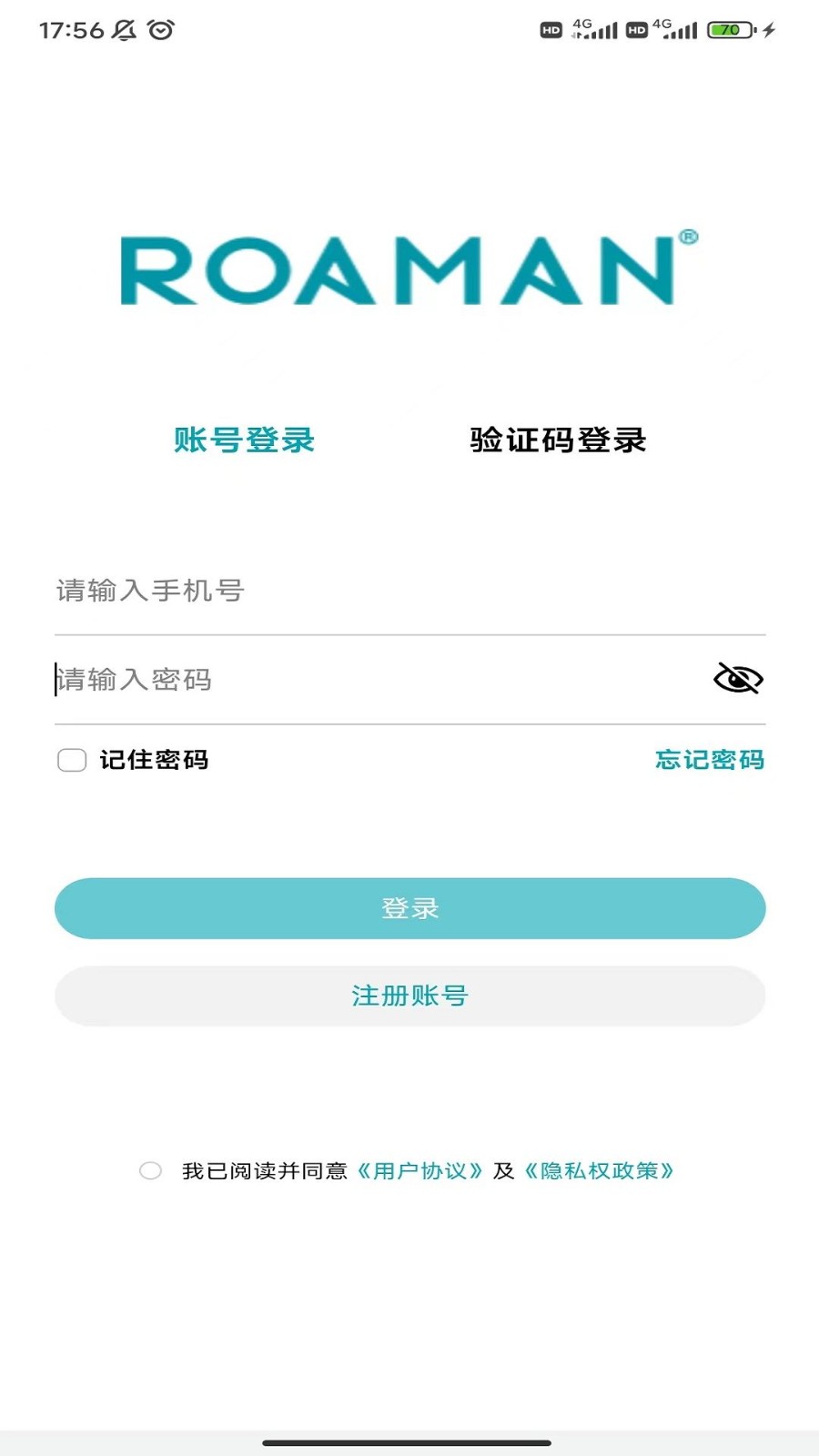Click the 注册账号 button

coord(409,996)
